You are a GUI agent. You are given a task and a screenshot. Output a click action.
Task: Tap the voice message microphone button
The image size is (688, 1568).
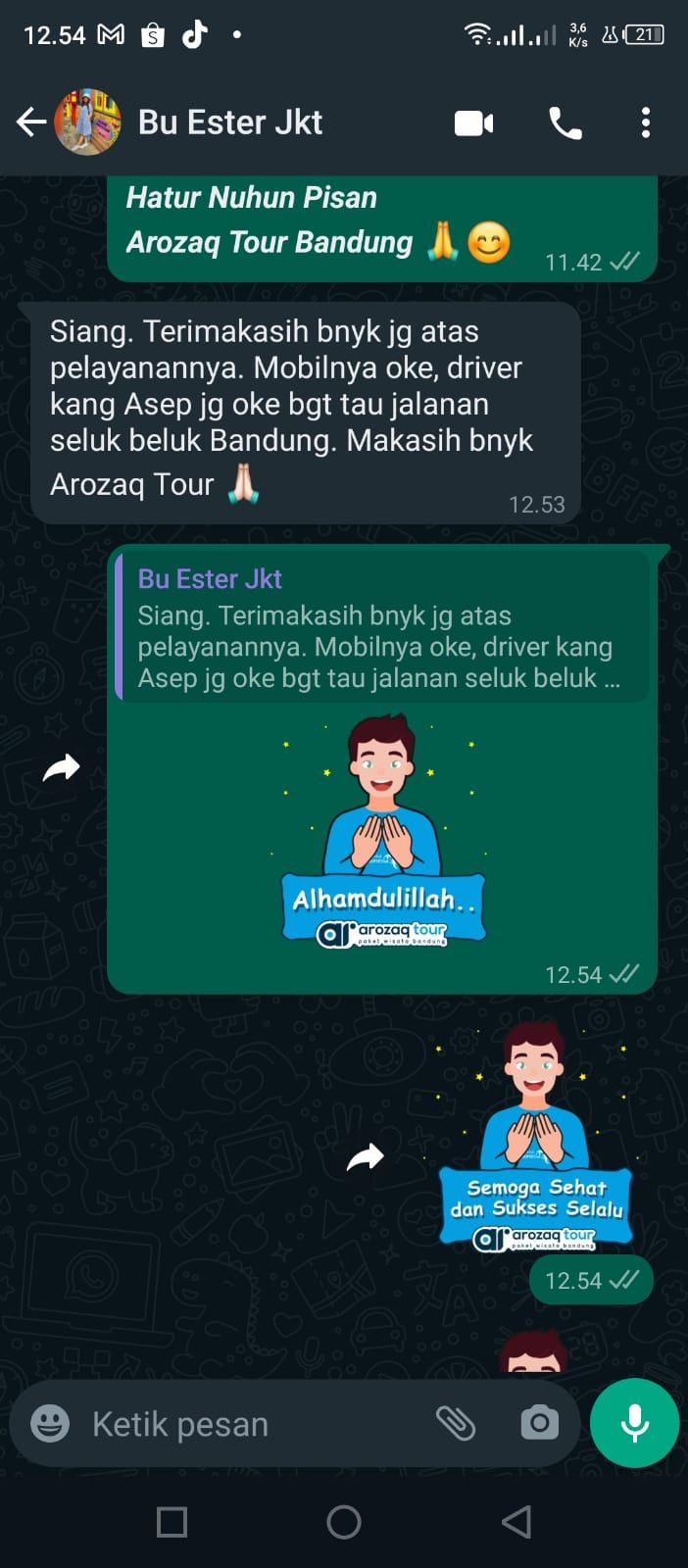tap(634, 1423)
